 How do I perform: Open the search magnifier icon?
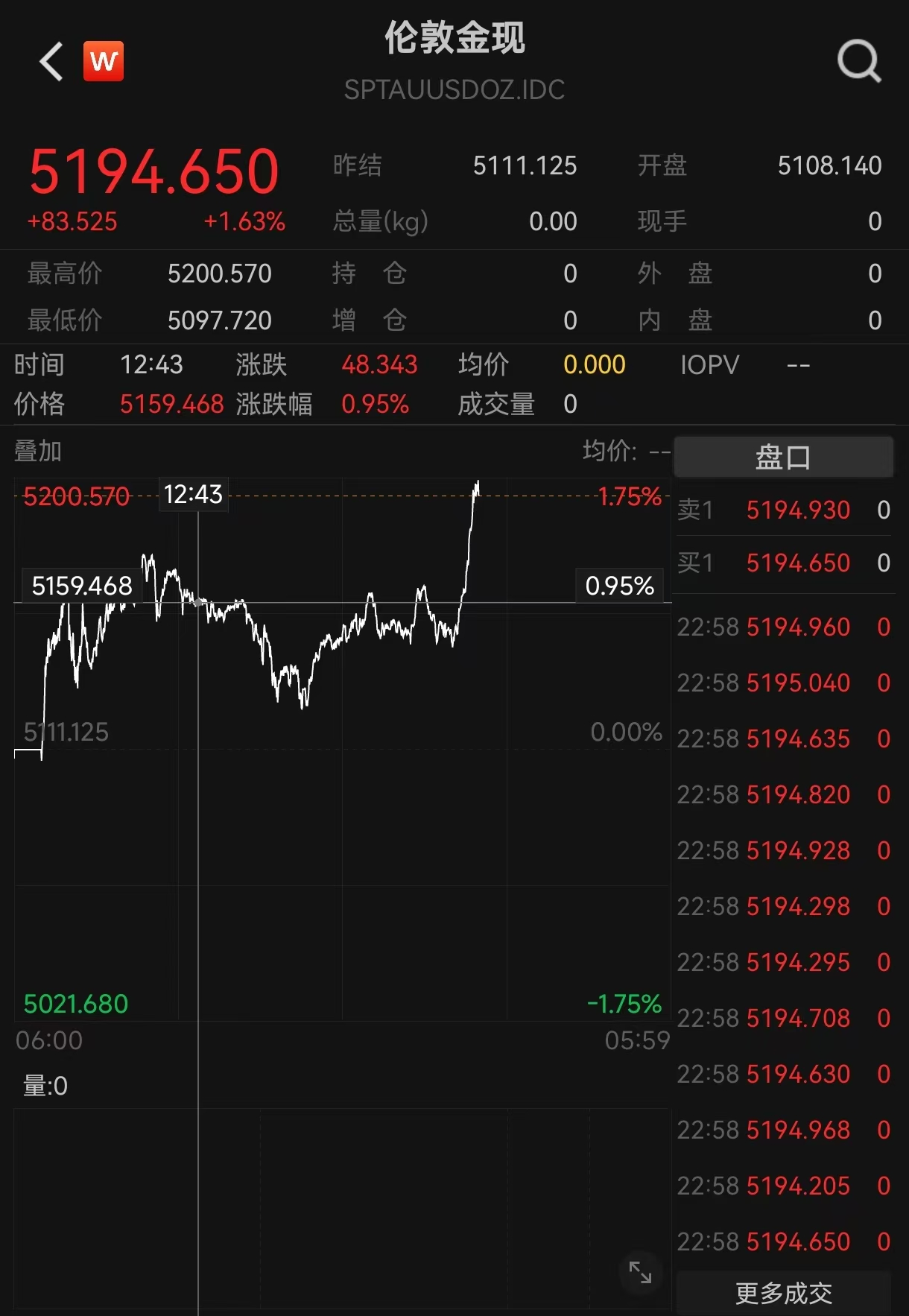click(x=859, y=61)
